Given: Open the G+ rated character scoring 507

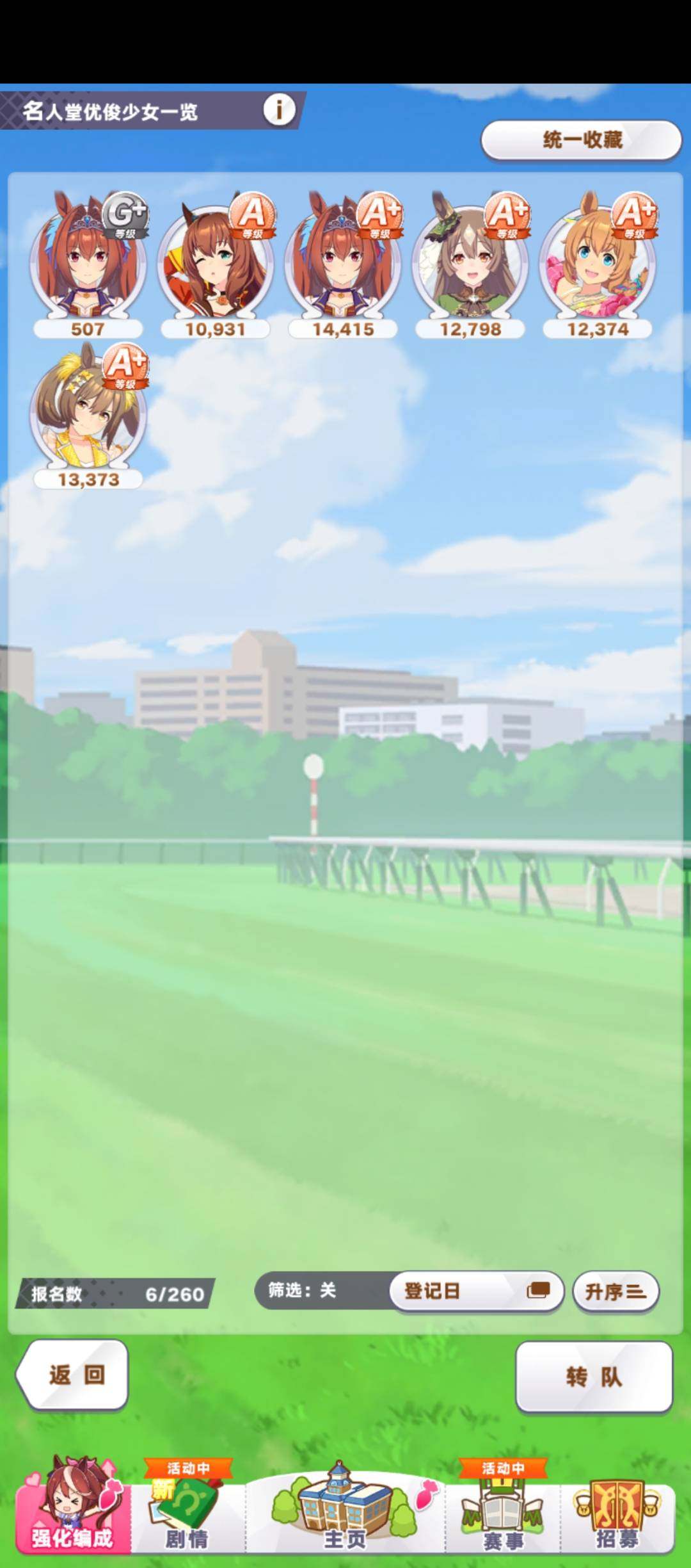Looking at the screenshot, I should click(88, 264).
